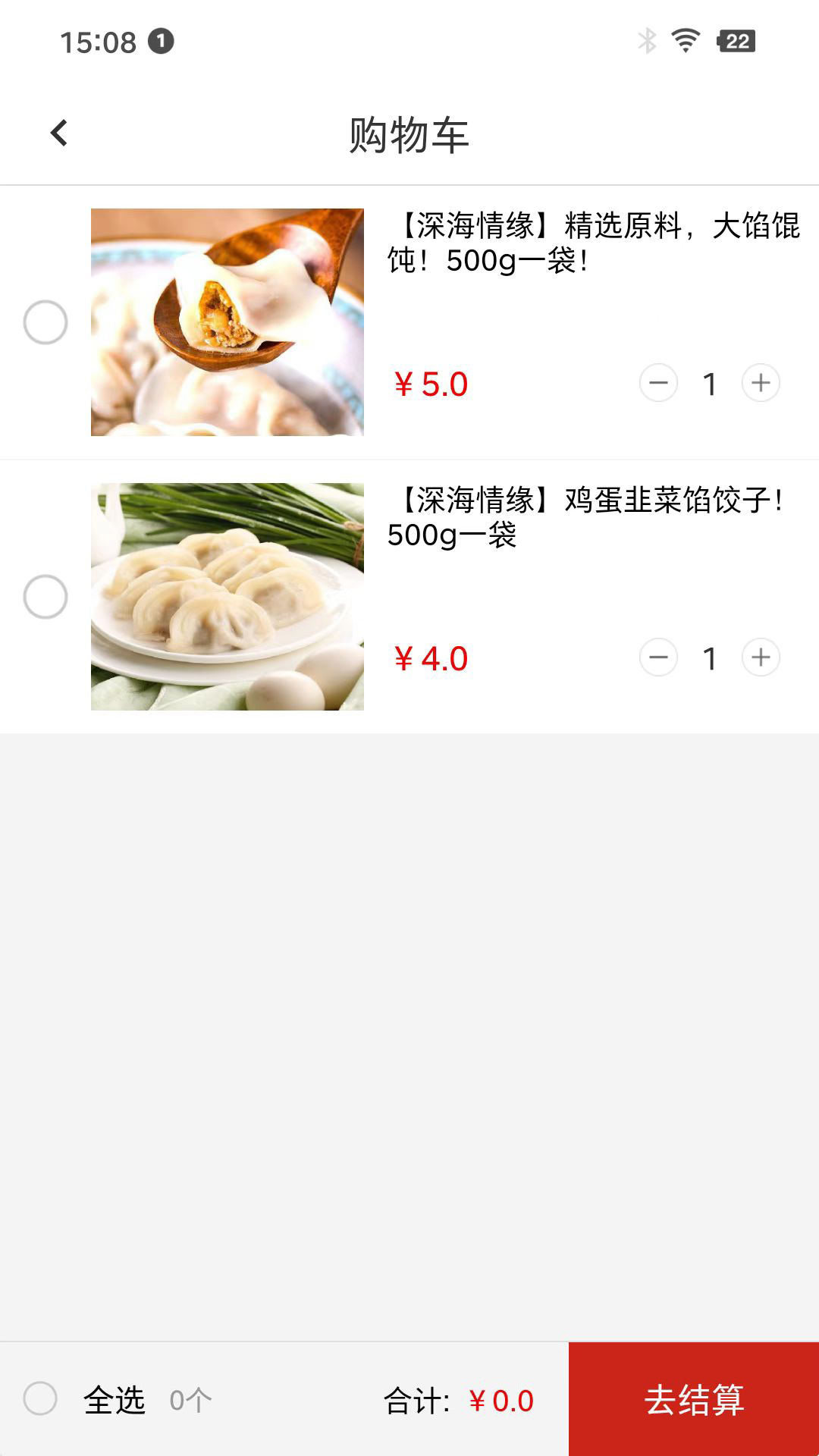Image resolution: width=819 pixels, height=1456 pixels.
Task: Select the wonton item's circle checkbox
Action: (x=44, y=322)
